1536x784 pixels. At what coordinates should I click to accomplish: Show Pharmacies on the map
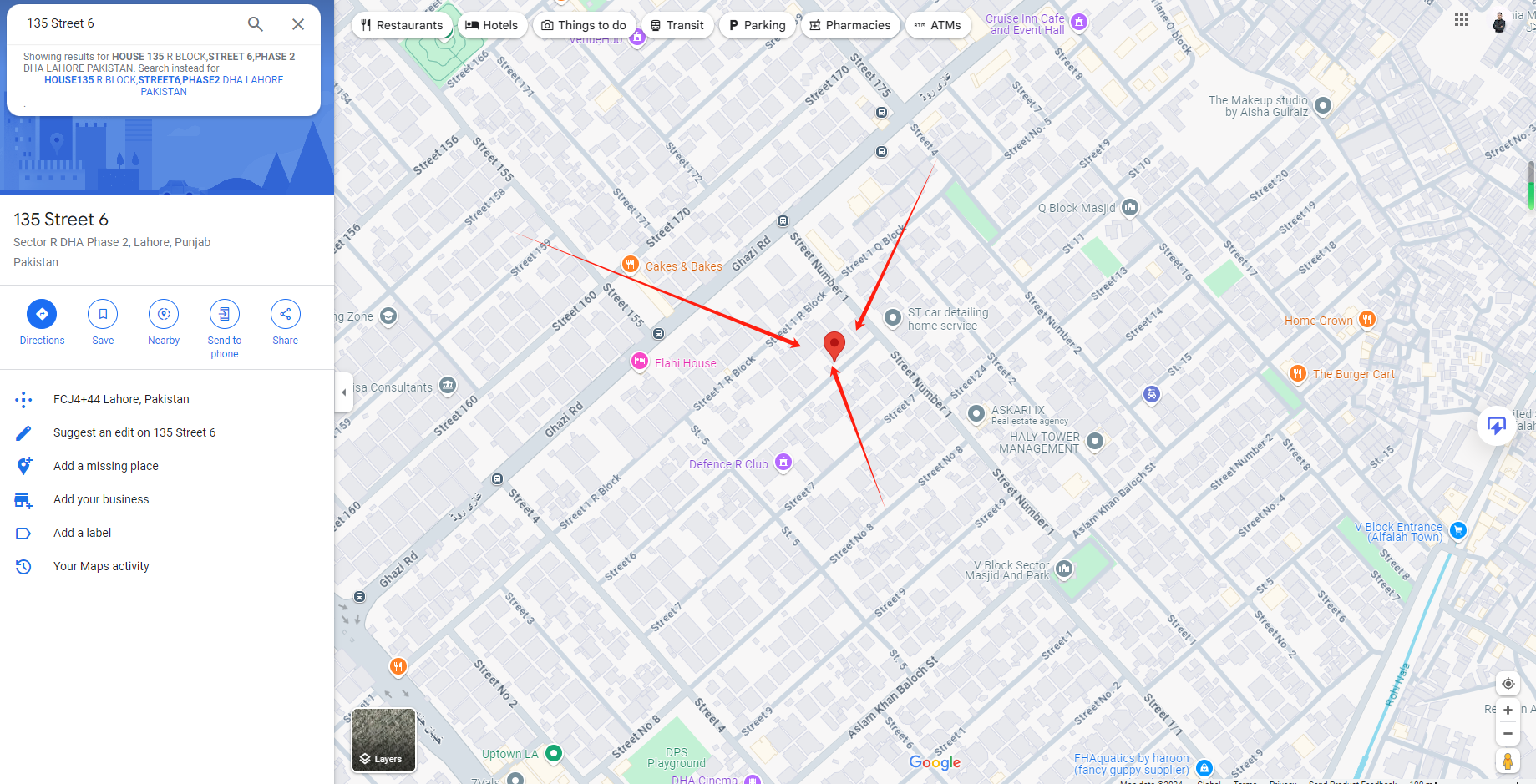pyautogui.click(x=850, y=25)
